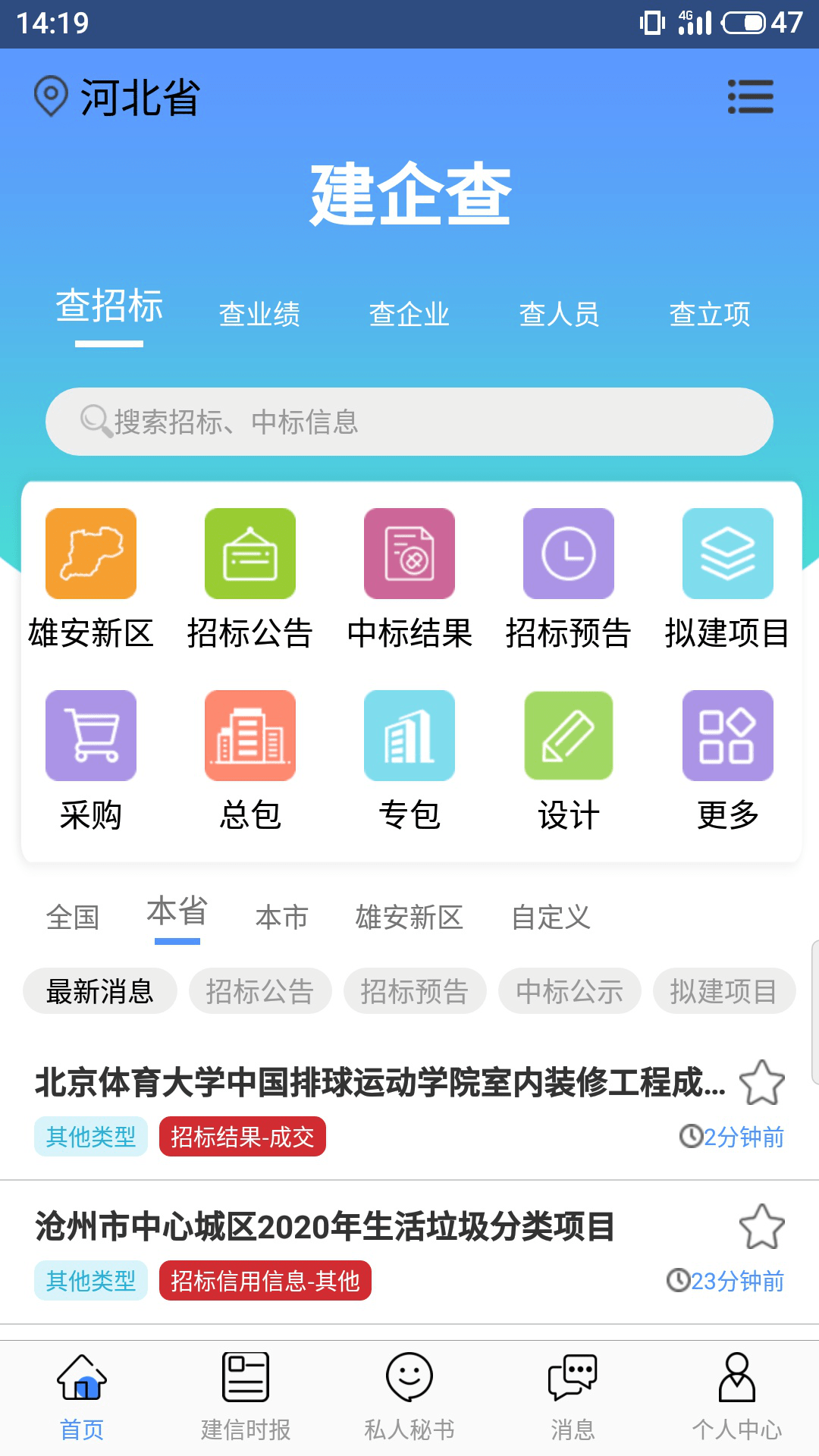Tap the 搜索招标、中标信息 search box
Screen dimensions: 819x1456
pyautogui.click(x=409, y=422)
